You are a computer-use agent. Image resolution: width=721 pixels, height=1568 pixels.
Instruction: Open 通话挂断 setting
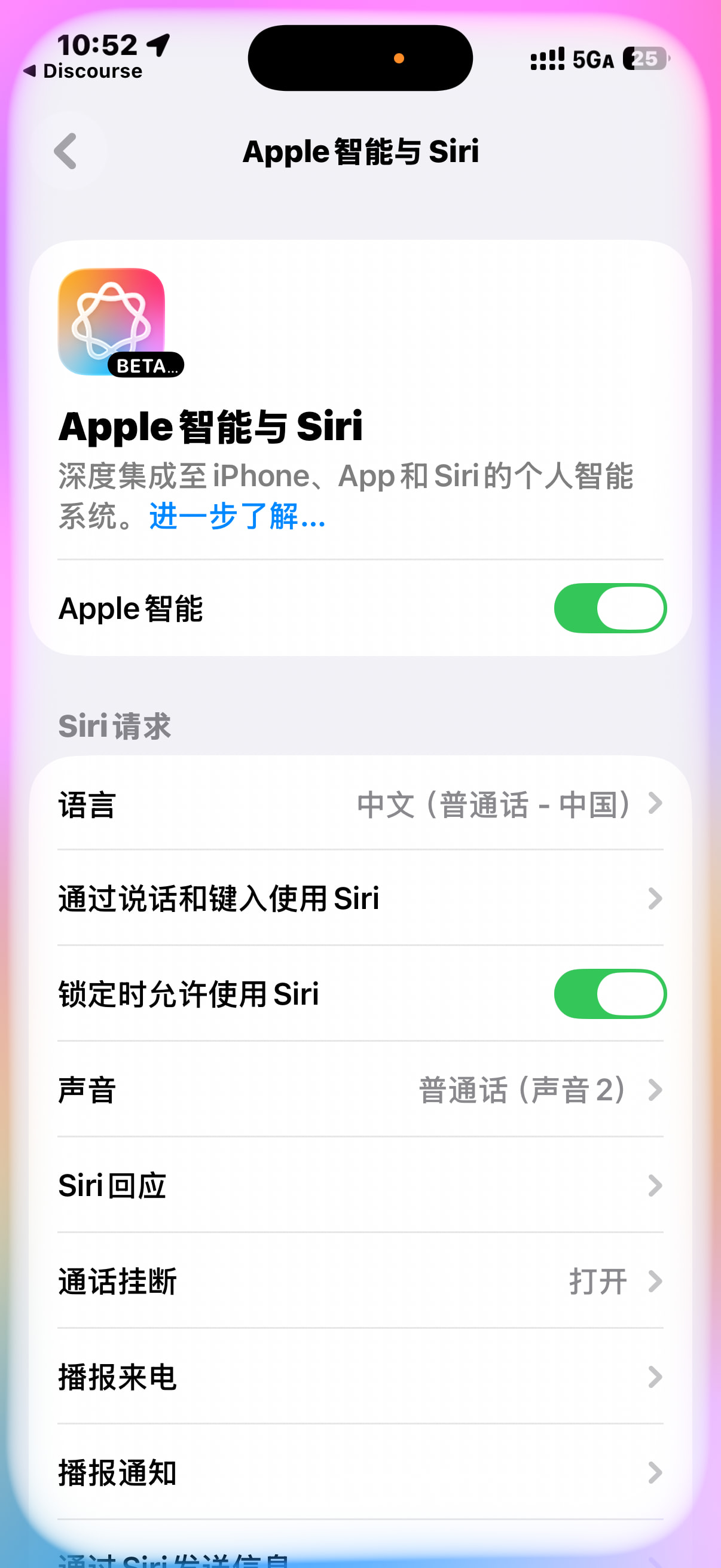click(360, 1281)
